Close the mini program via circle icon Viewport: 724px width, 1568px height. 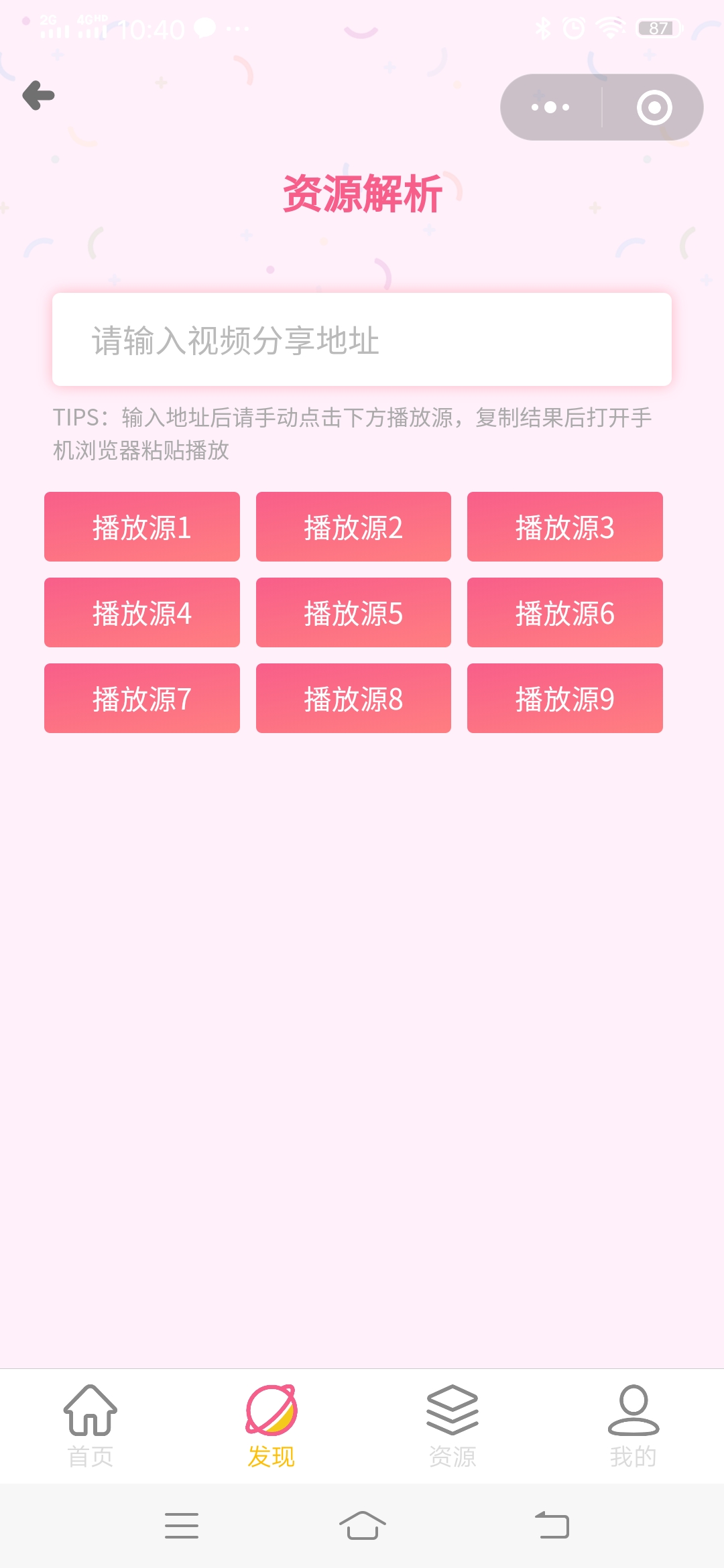pyautogui.click(x=654, y=107)
